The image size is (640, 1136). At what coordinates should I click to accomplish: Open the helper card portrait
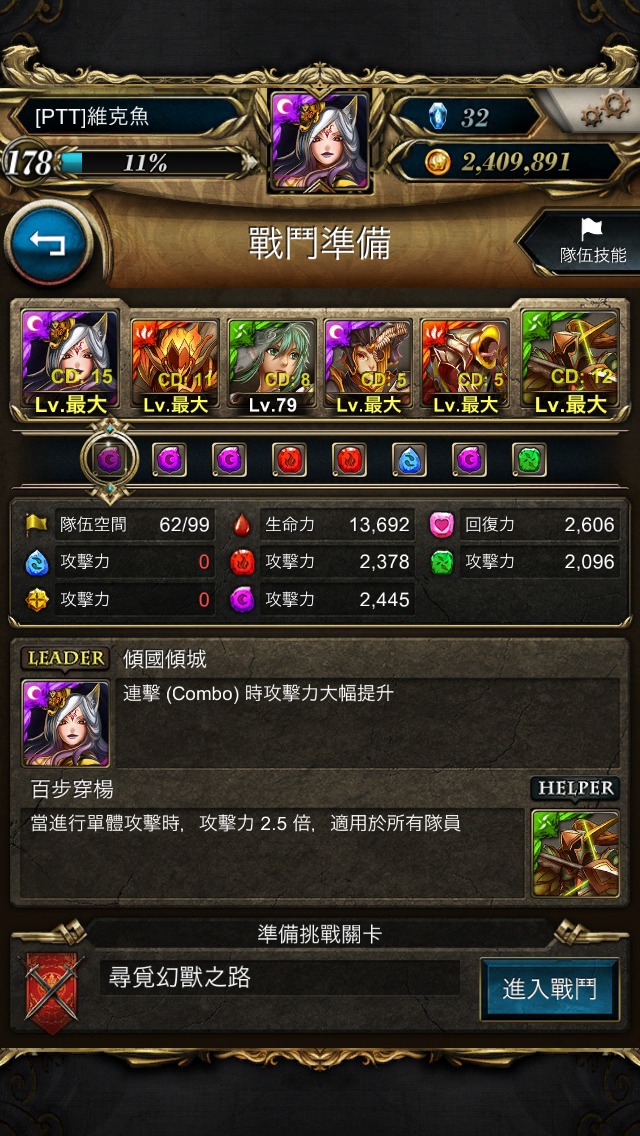[x=575, y=853]
